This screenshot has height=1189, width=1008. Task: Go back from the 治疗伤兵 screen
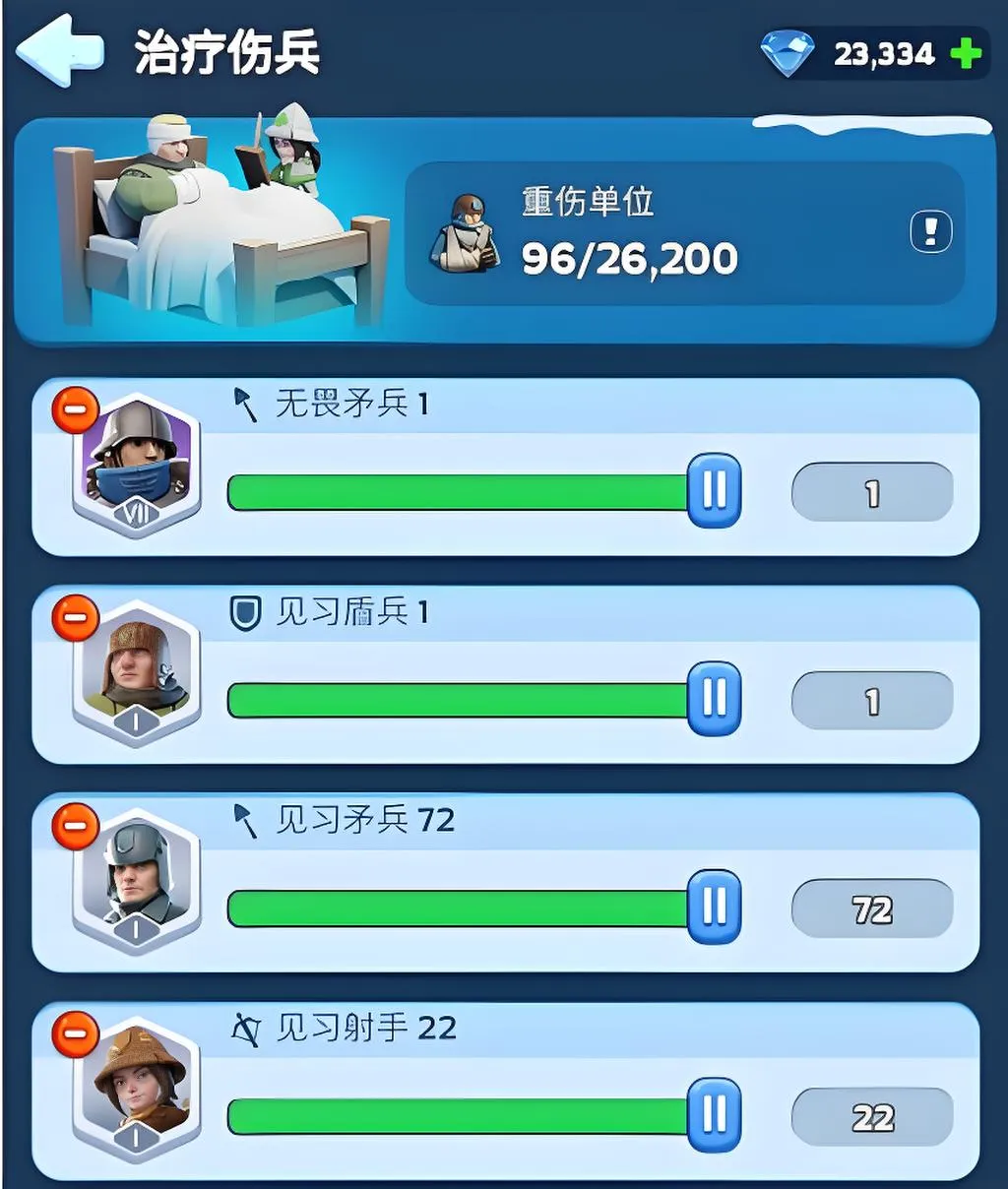(x=59, y=51)
